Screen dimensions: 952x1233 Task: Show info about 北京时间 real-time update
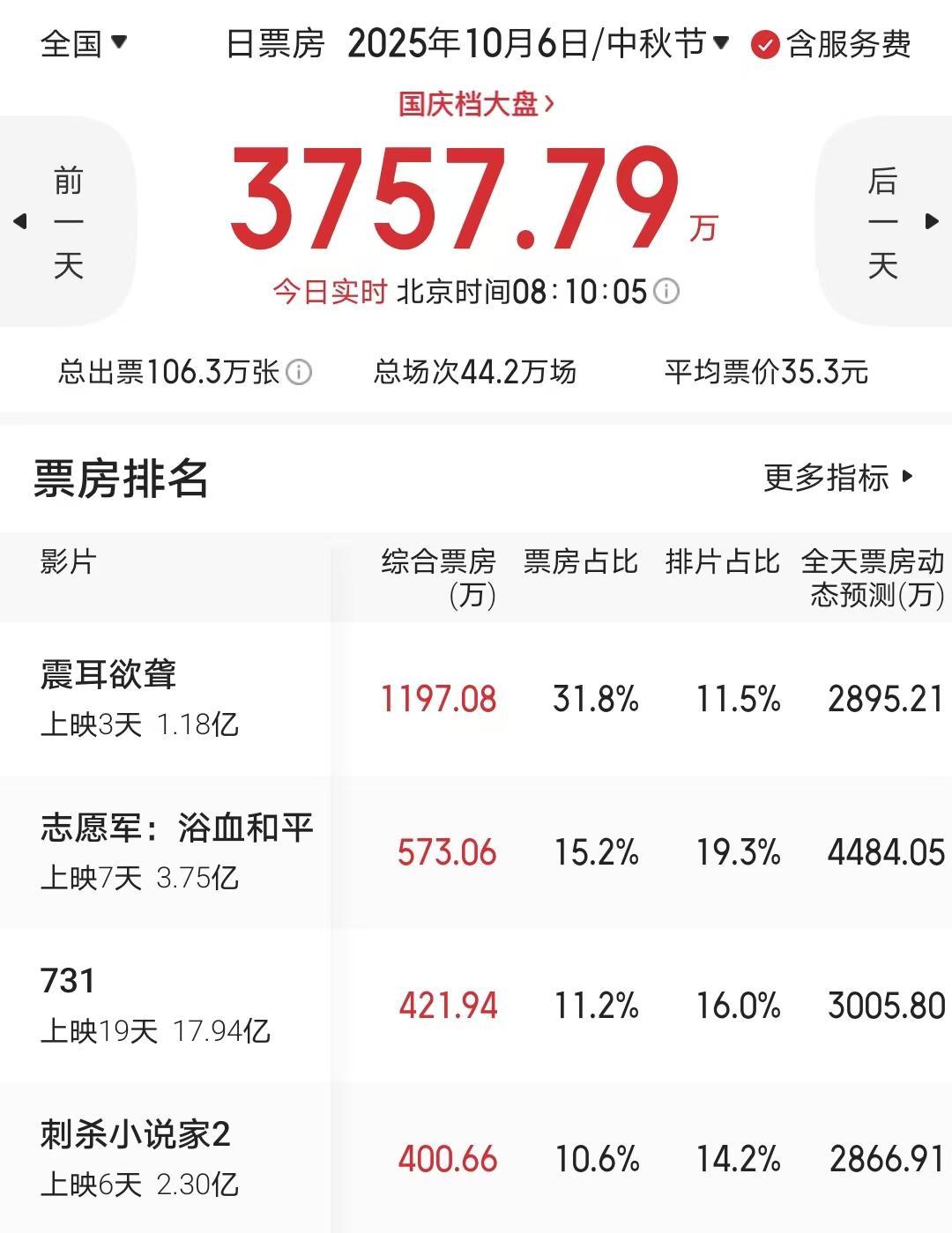tap(667, 291)
